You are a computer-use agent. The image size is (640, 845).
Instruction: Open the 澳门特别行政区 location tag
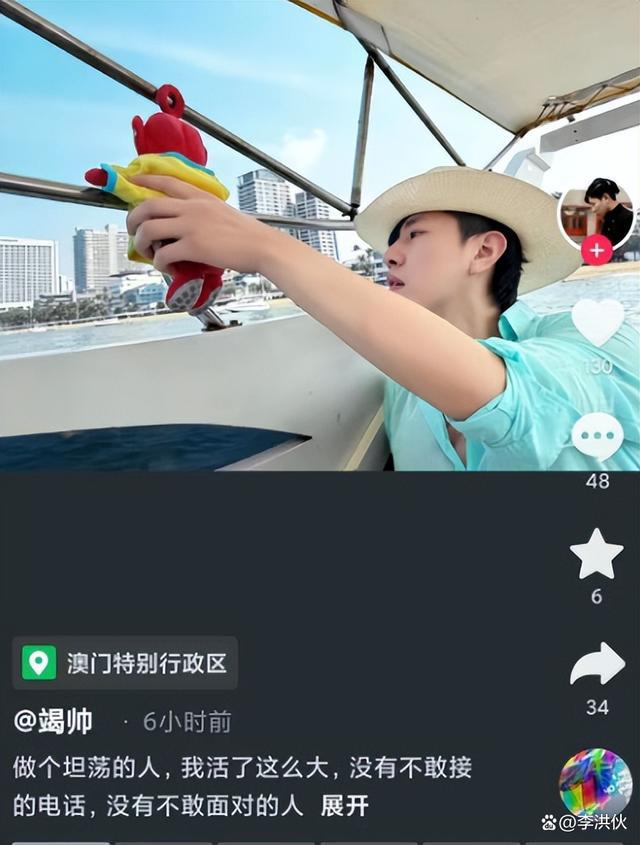pos(125,663)
